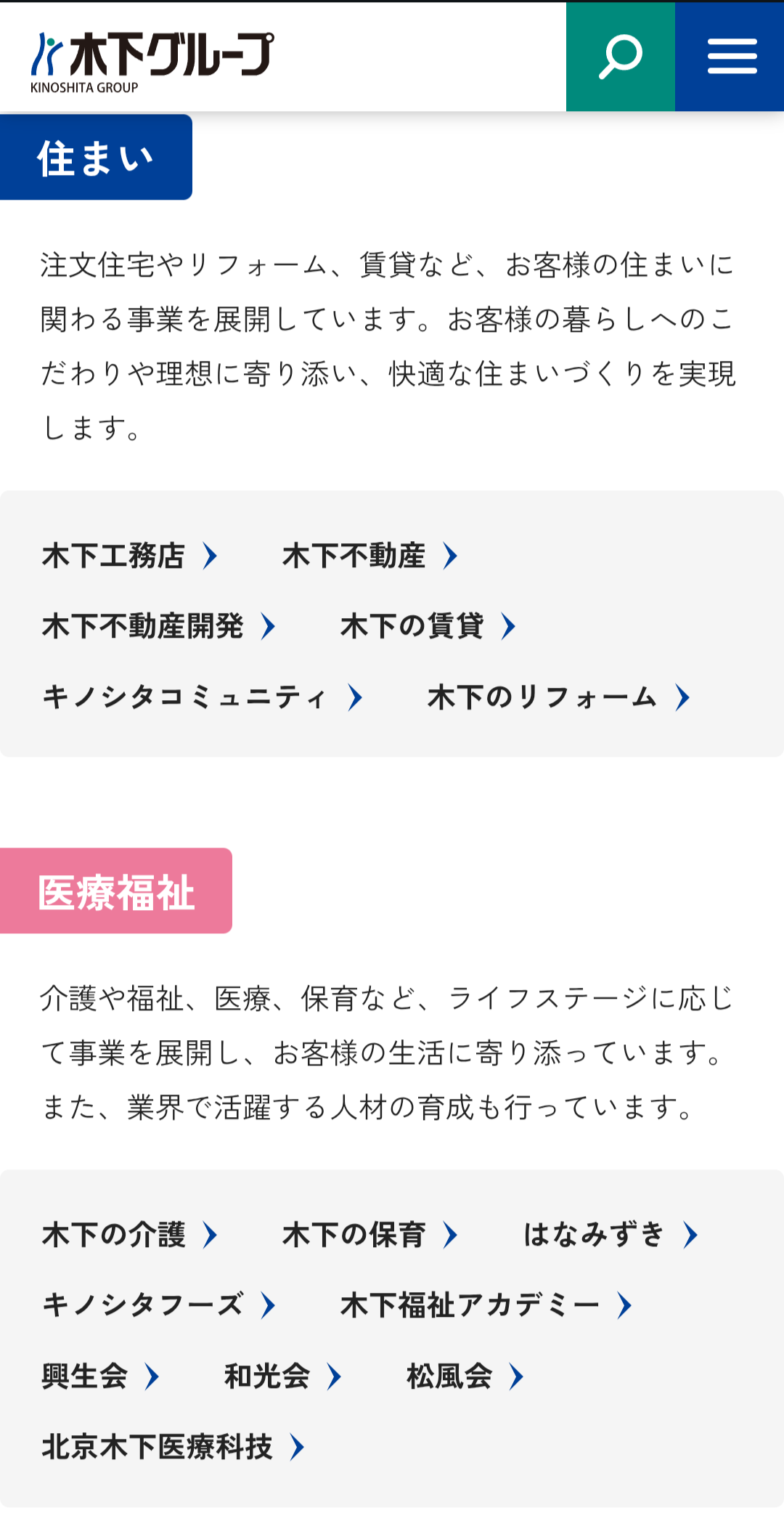Go to 木下の保育 page

[369, 1235]
